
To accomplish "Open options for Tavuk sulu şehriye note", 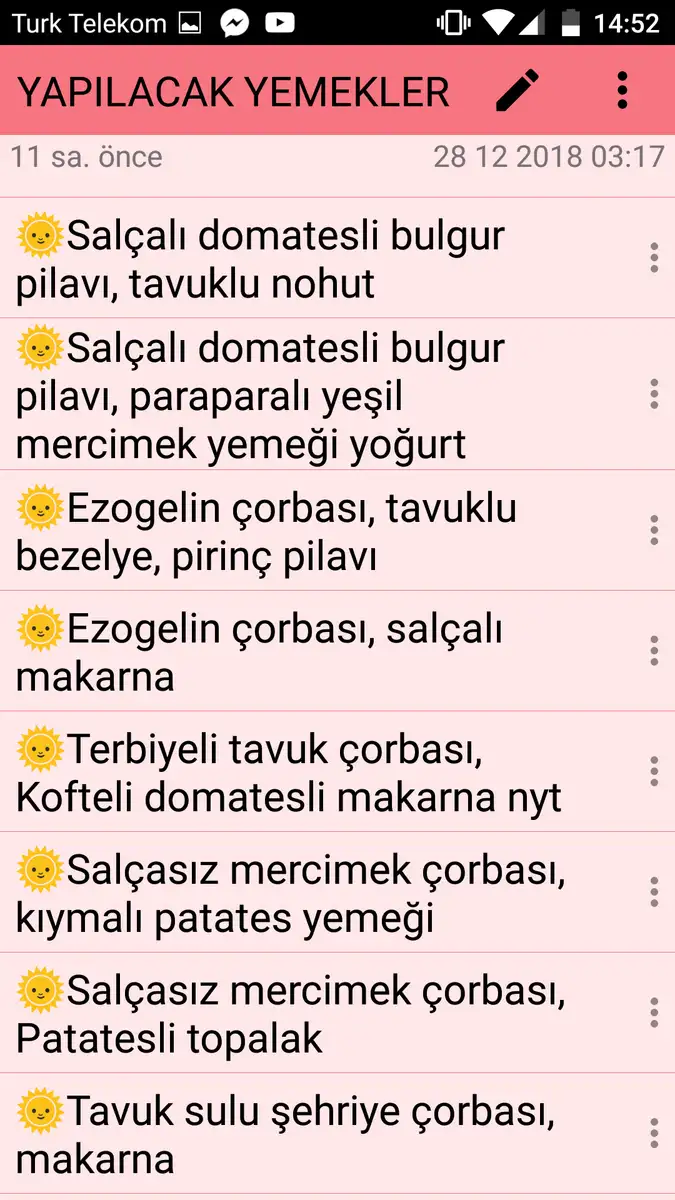I will coord(654,1134).
